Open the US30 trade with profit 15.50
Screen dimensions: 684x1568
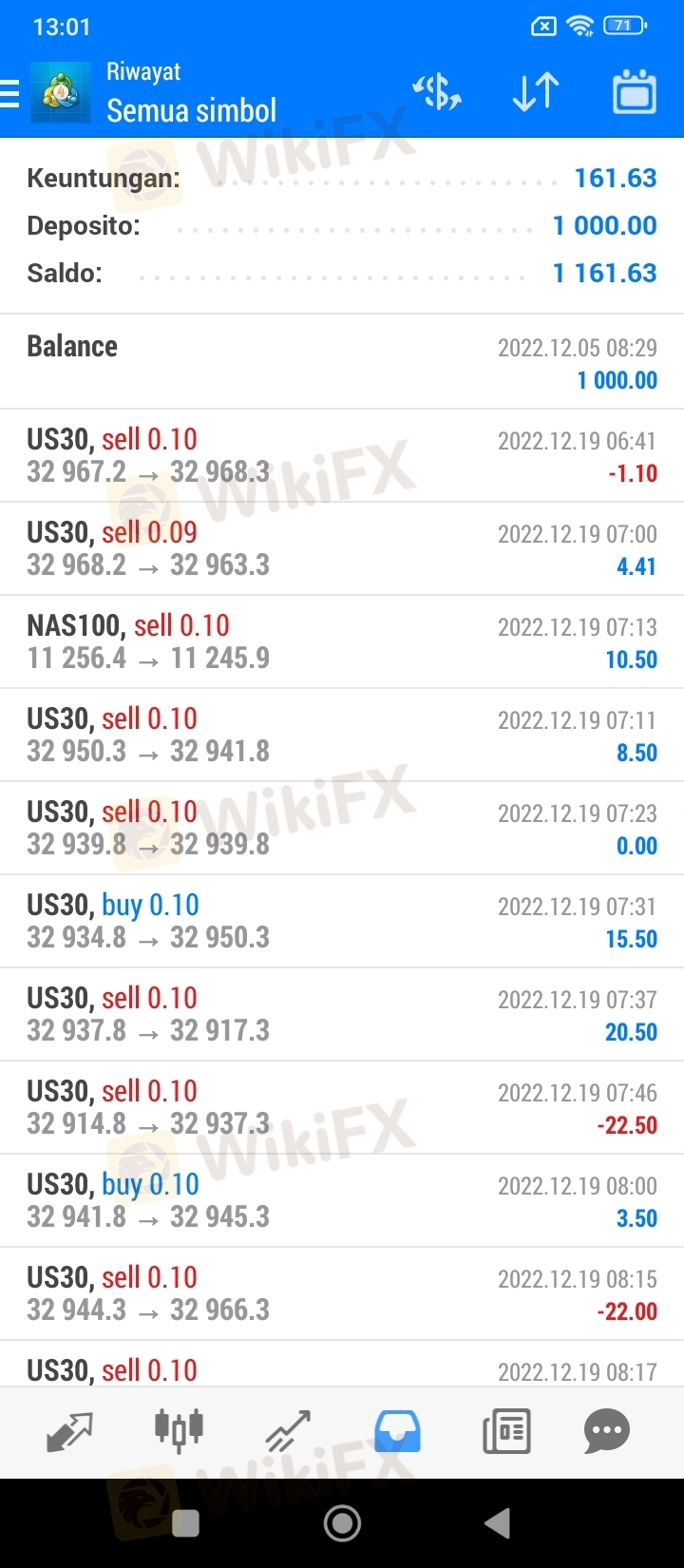342,921
